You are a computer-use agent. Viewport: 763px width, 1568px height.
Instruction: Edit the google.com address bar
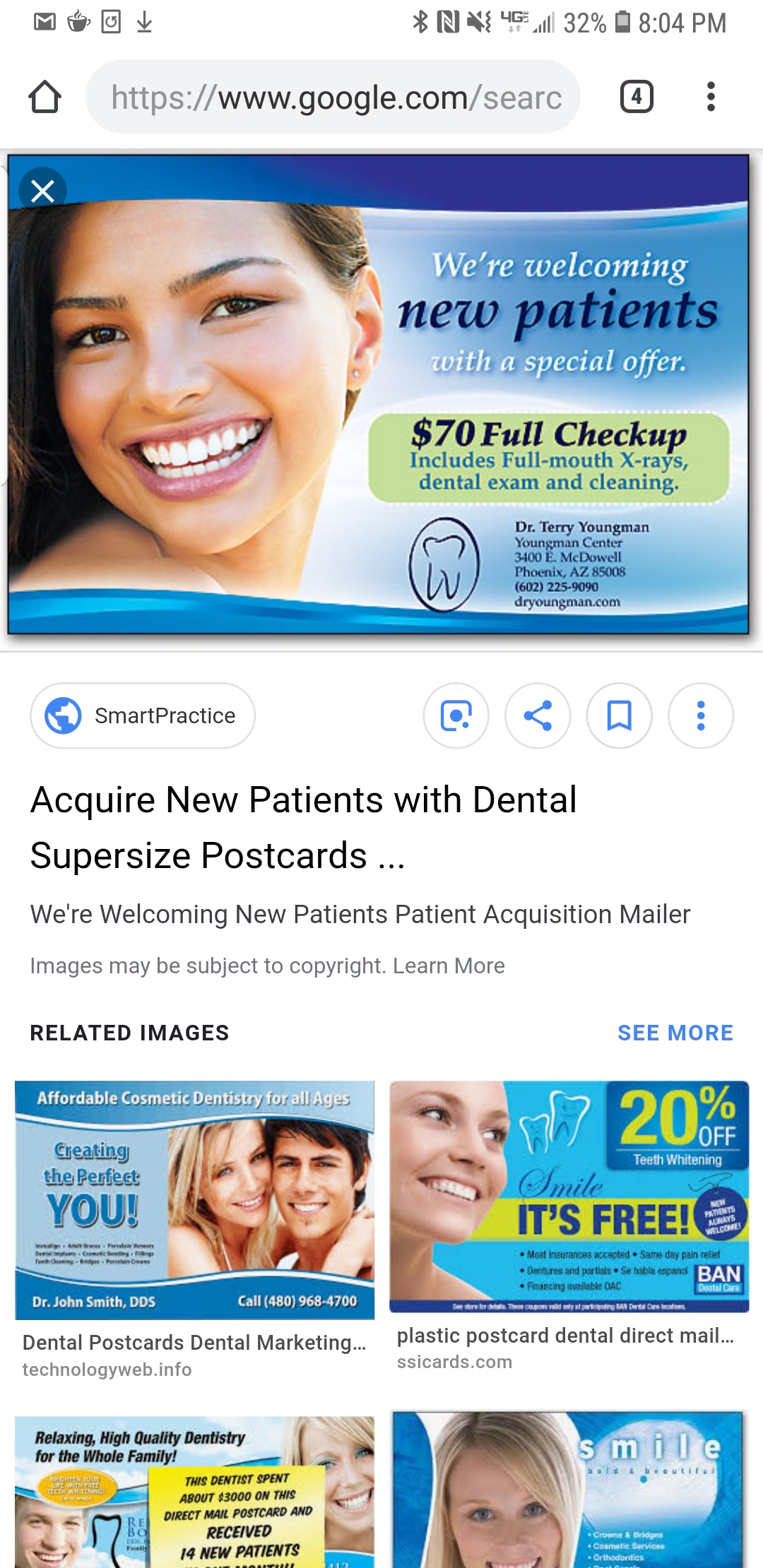(333, 97)
